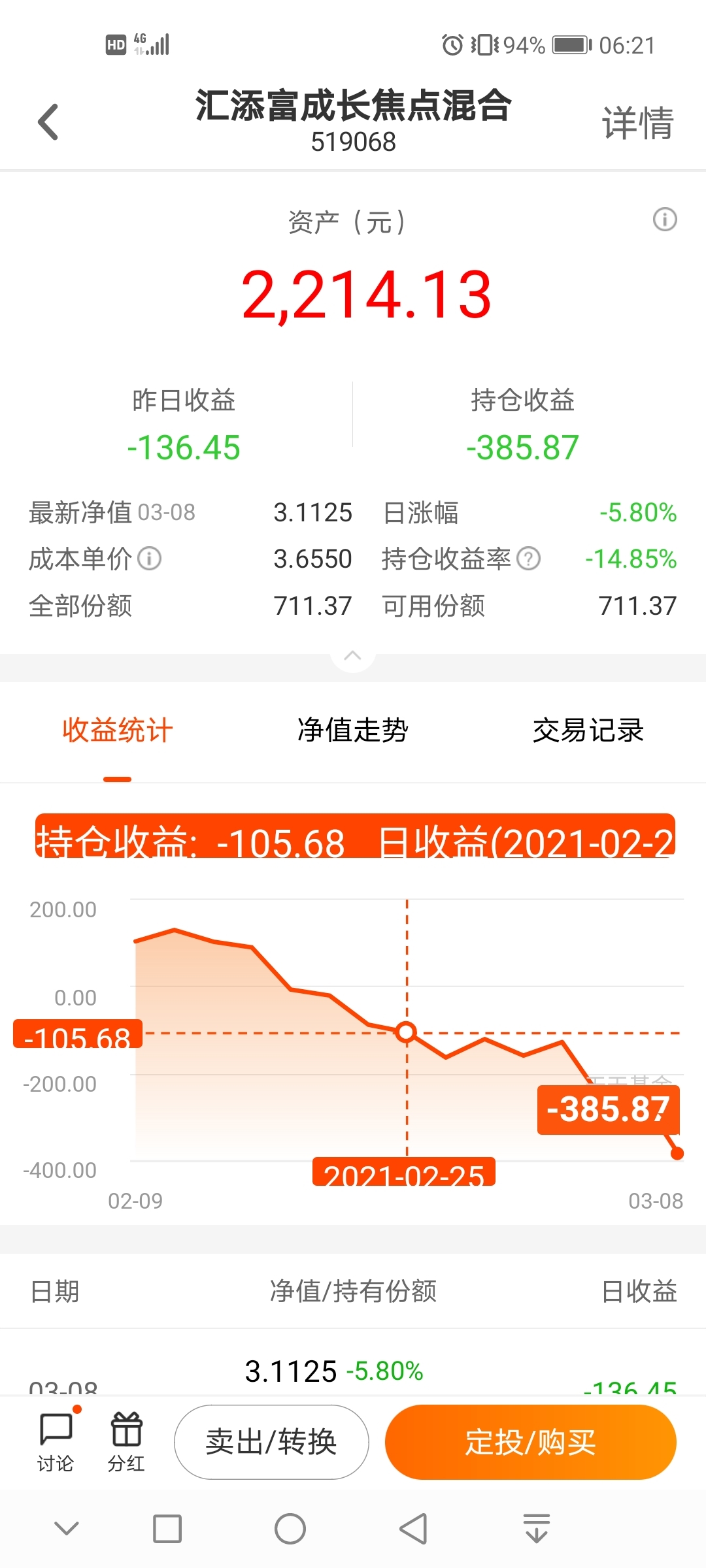The image size is (706, 1568).
Task: Switch to the 交易记录 tab
Action: point(588,730)
